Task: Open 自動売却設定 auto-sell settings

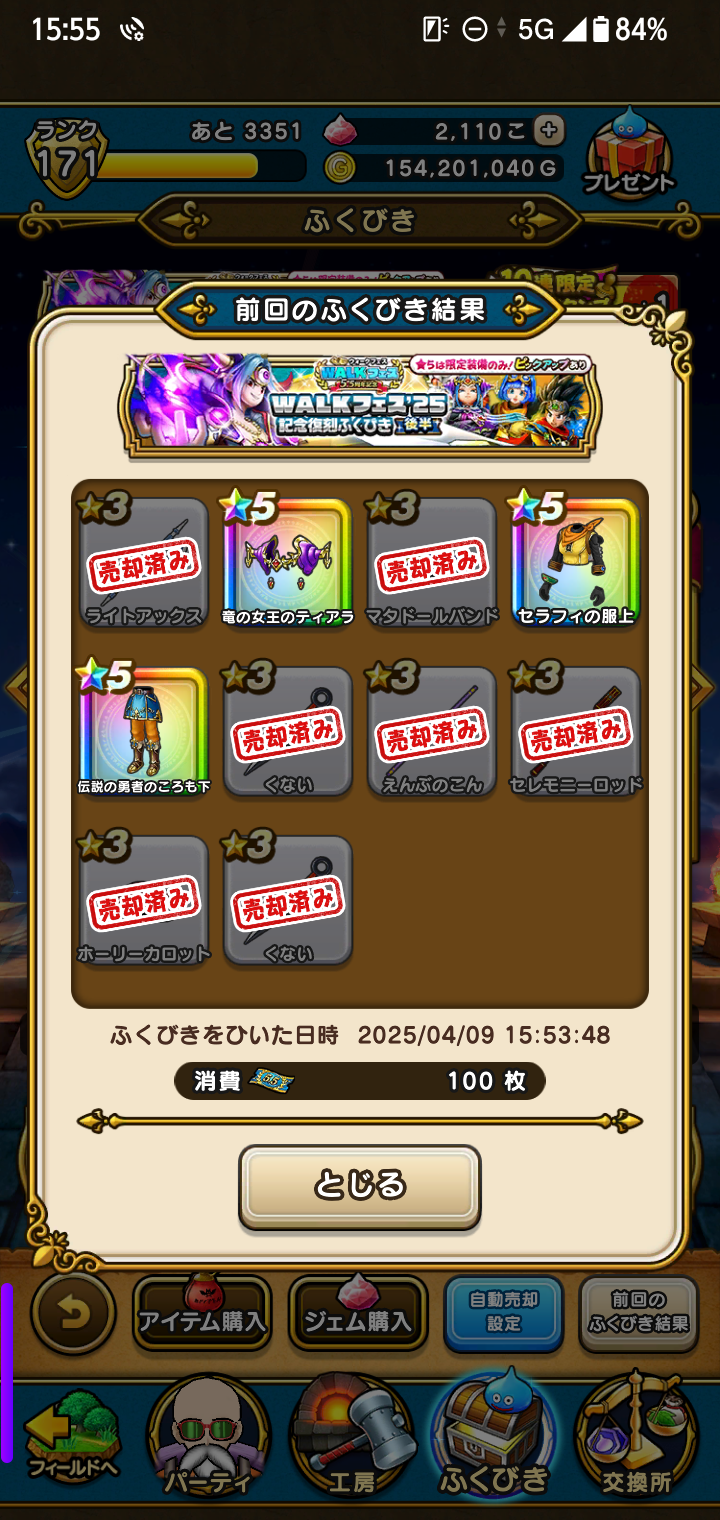Action: click(x=504, y=1313)
